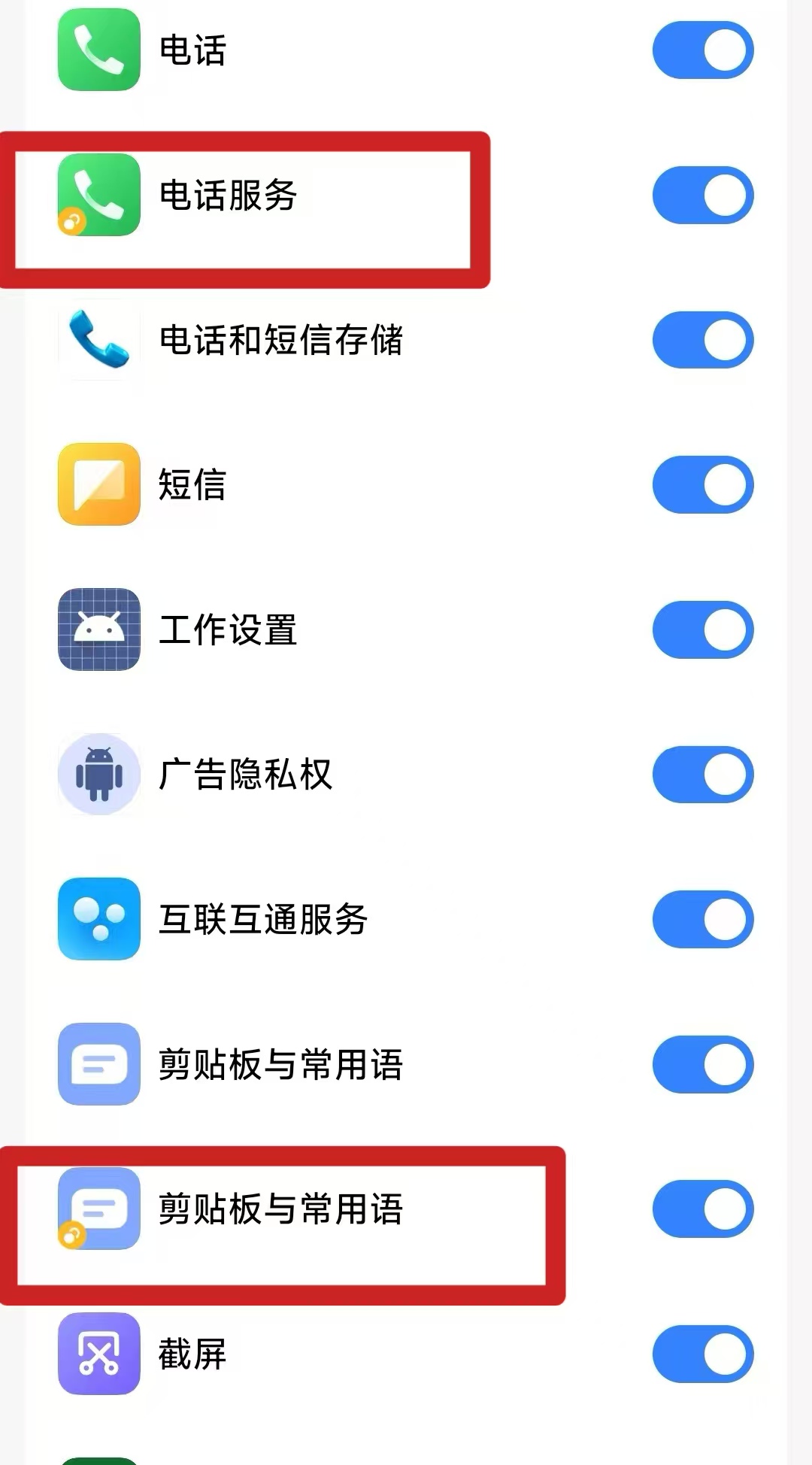Screen dimensions: 812x1465
Task: Toggle off 电话和短信存储
Action: point(702,340)
